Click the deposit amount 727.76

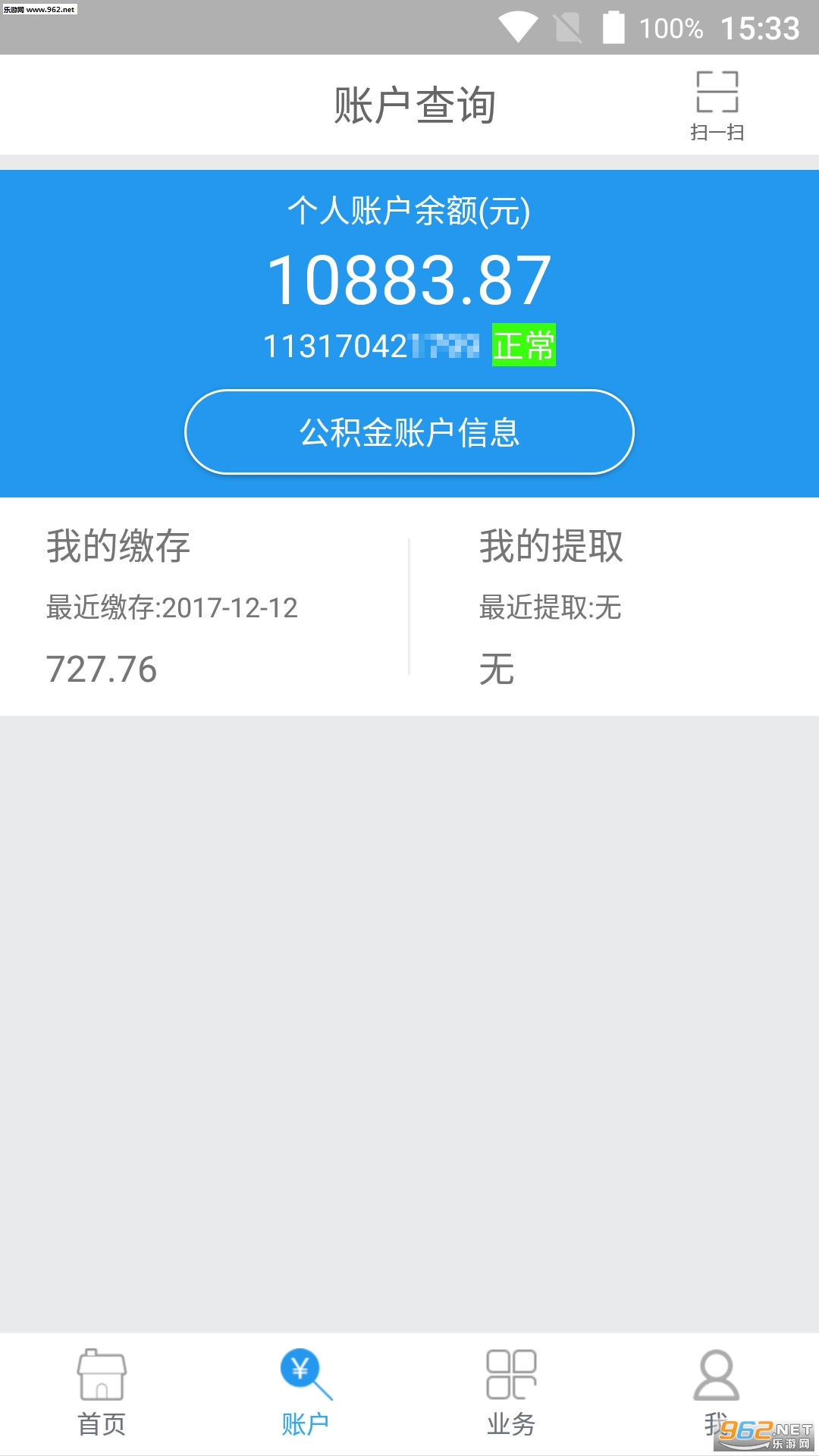point(101,669)
